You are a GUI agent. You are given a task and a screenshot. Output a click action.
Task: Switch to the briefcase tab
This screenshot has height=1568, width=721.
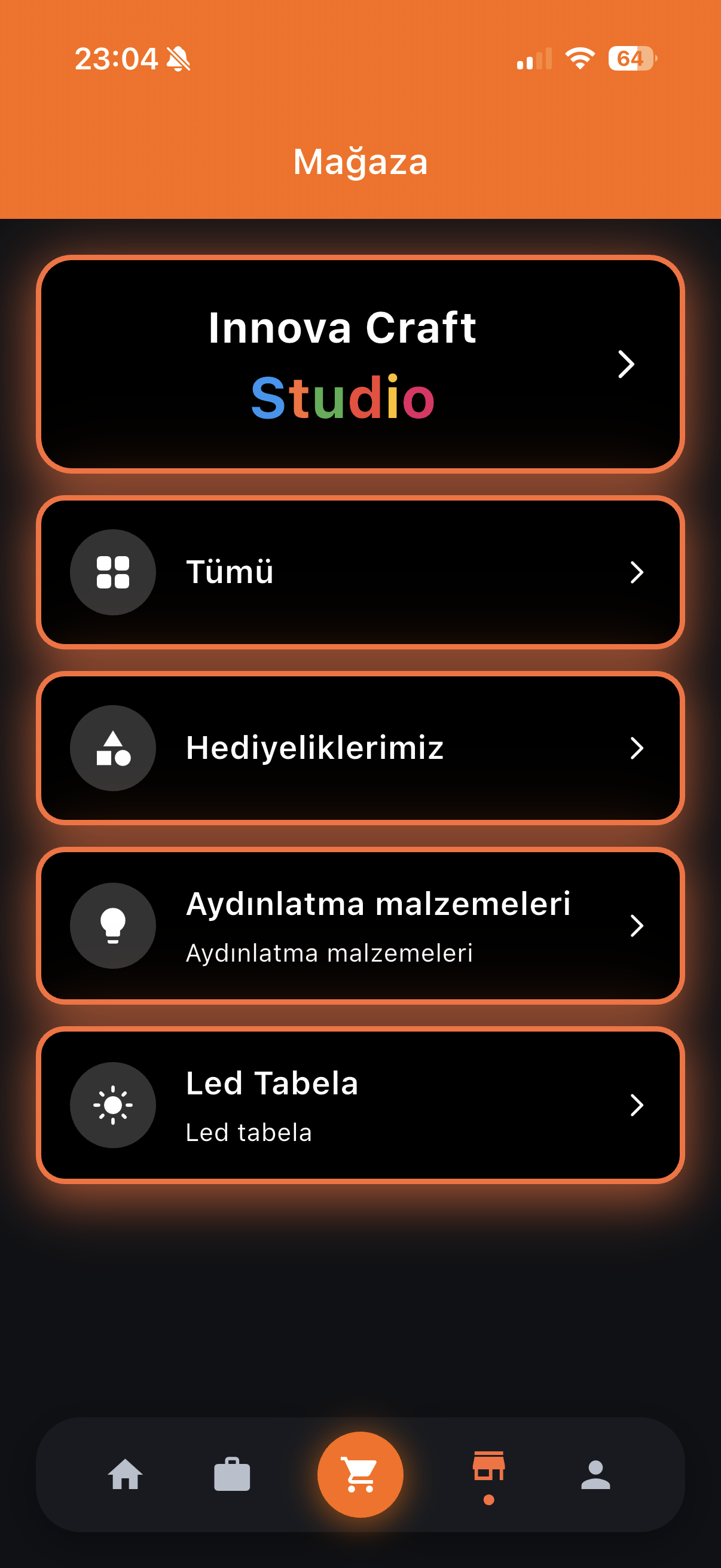coord(232,1475)
